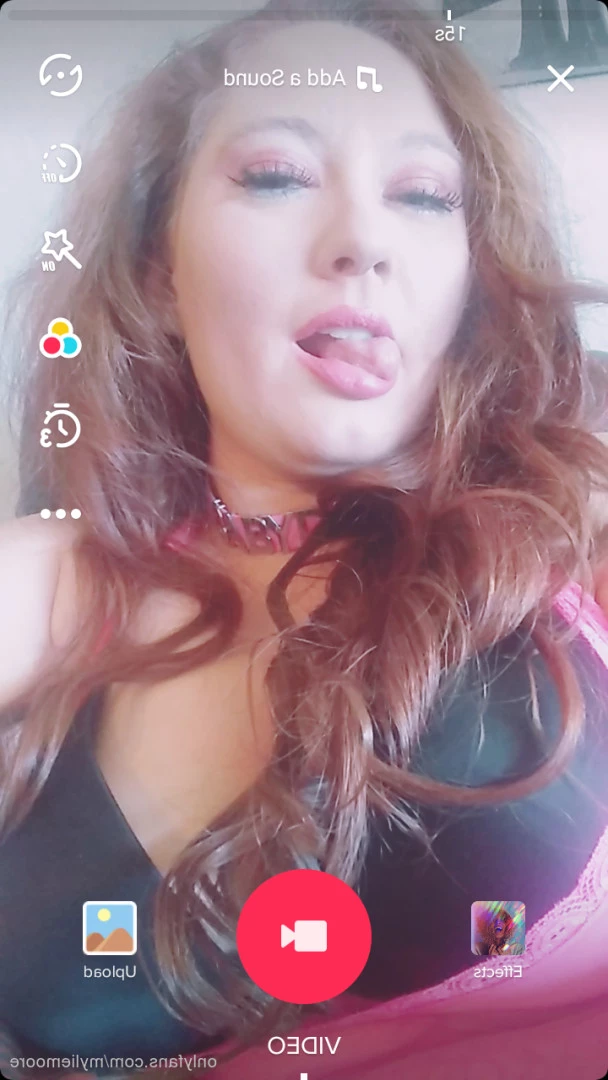The height and width of the screenshot is (1080, 608).
Task: Select the VIDEO mode
Action: (304, 1045)
